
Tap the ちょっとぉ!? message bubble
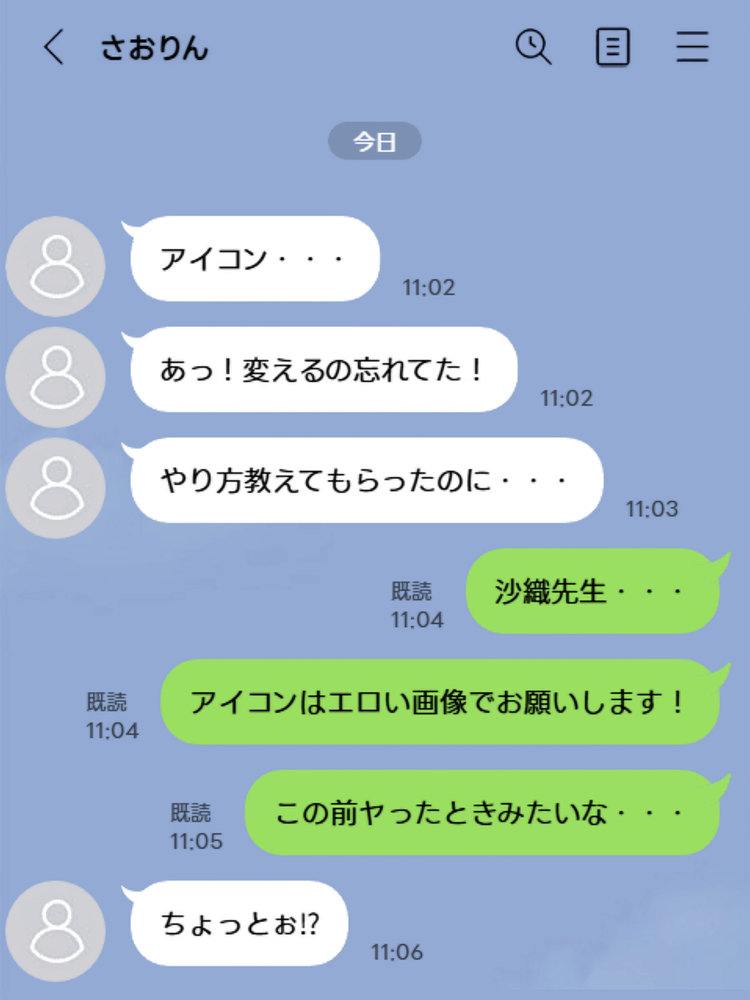coord(237,925)
